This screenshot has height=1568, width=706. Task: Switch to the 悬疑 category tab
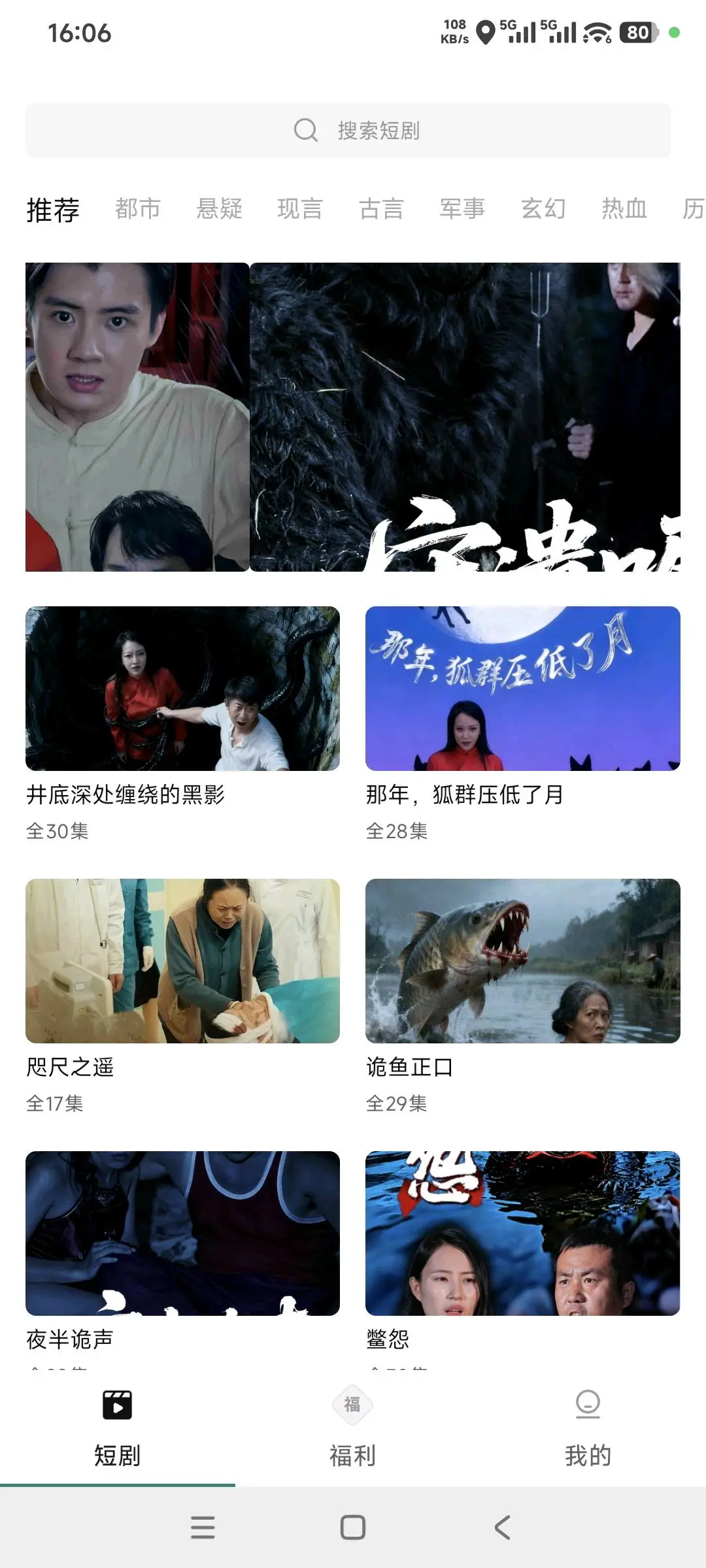(x=220, y=208)
